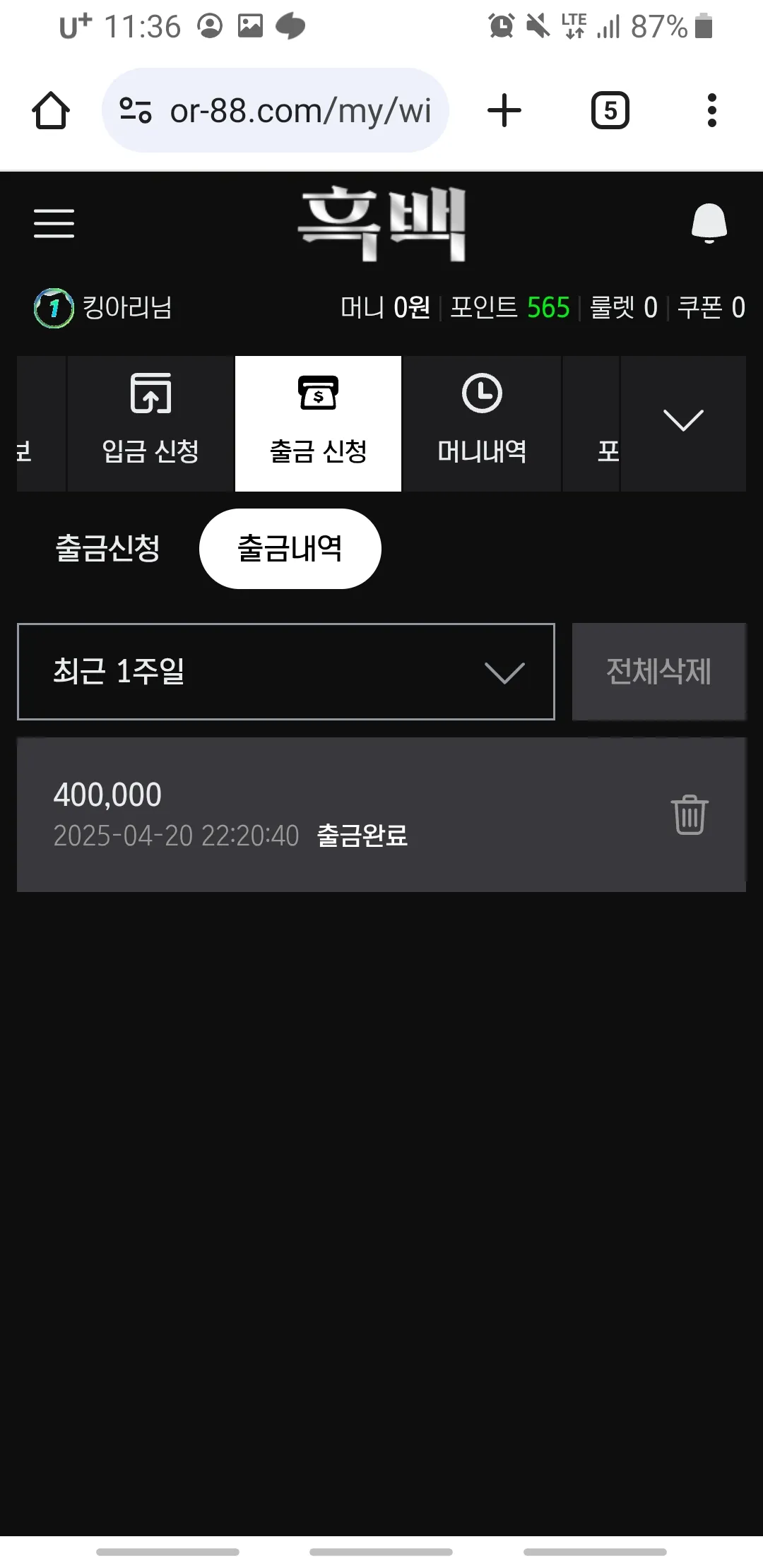
Task: Delete the 400,000 withdrawal record
Action: coord(690,815)
